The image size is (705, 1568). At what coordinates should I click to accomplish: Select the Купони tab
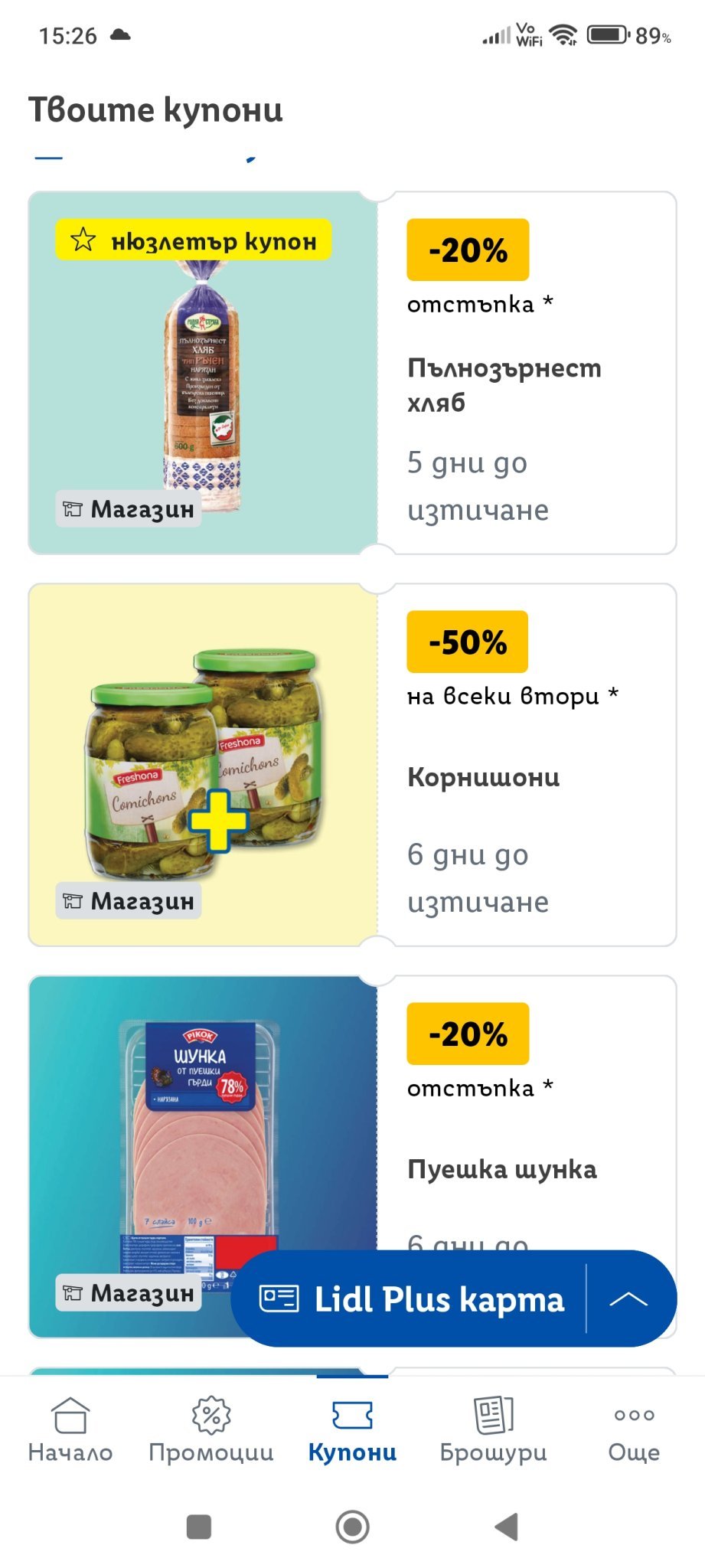[x=352, y=1430]
